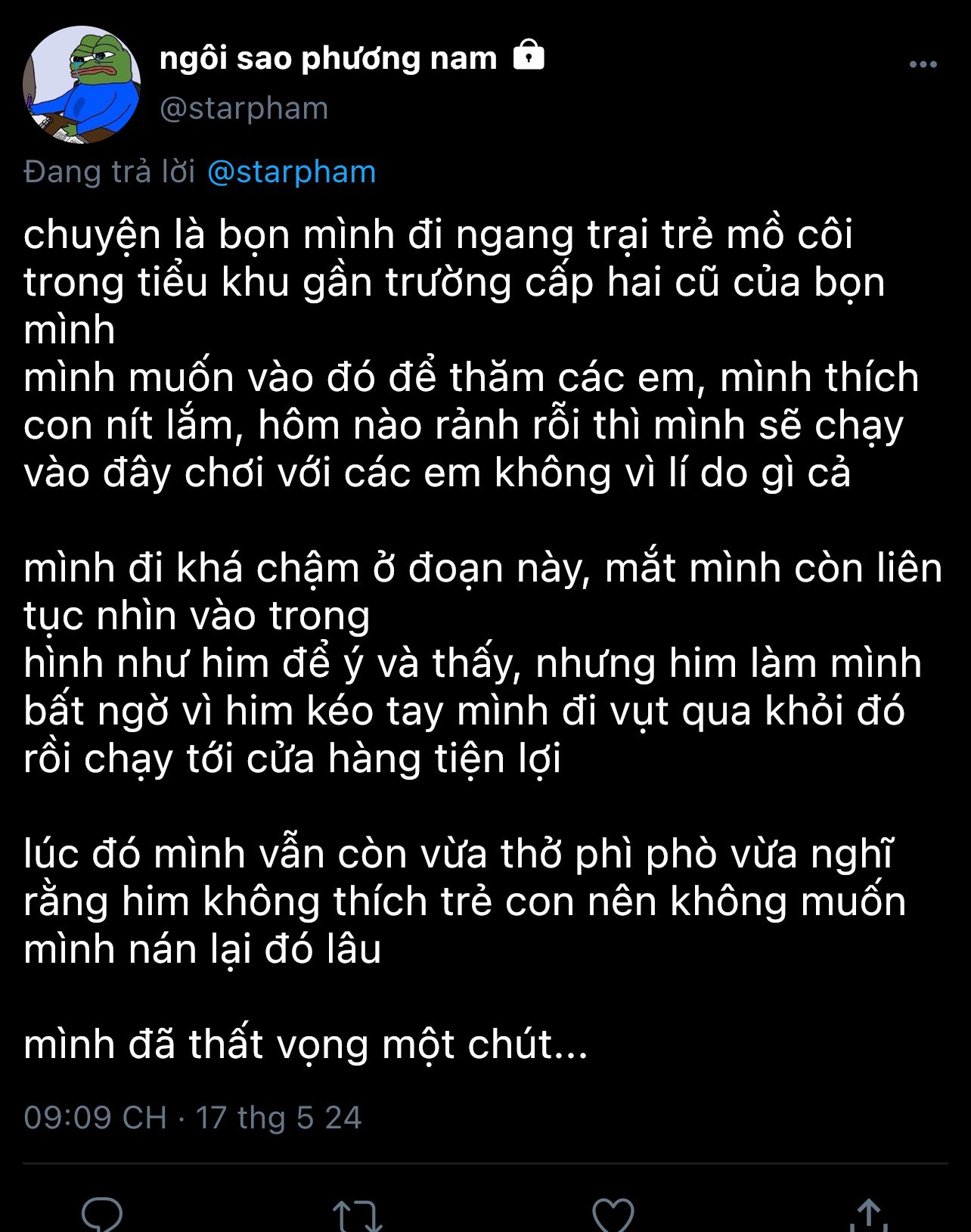The width and height of the screenshot is (971, 1232).
Task: Open ngôi sao phương nam's profile name
Action: [328, 58]
